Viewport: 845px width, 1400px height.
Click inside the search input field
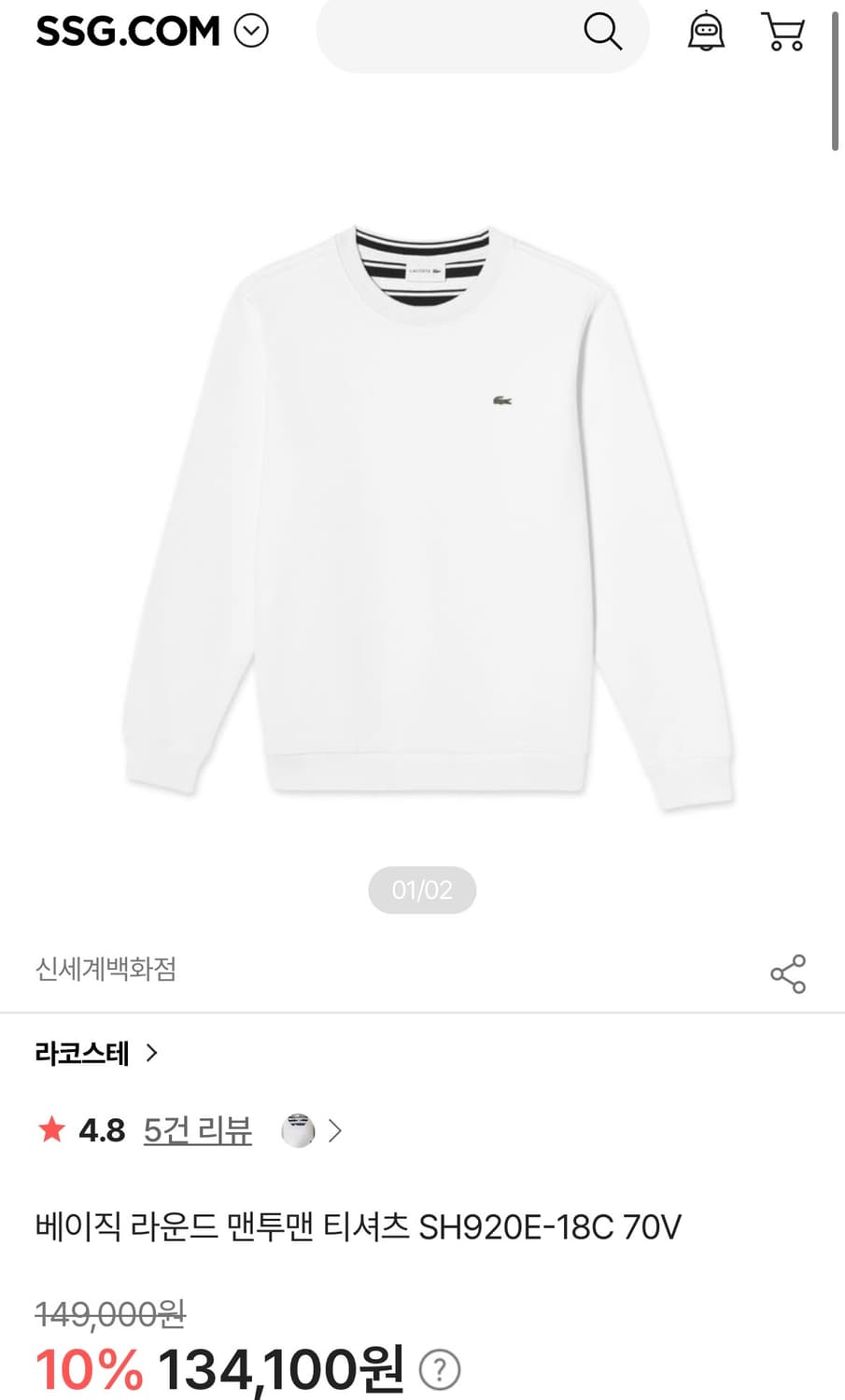pyautogui.click(x=448, y=32)
